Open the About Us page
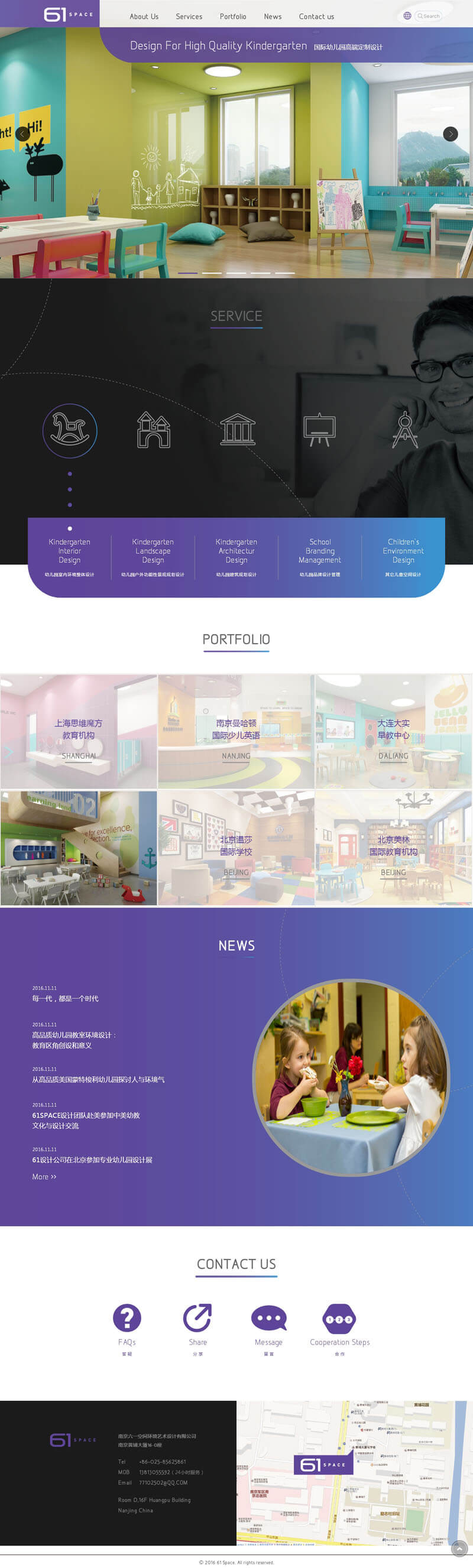This screenshot has width=473, height=1568. [144, 17]
